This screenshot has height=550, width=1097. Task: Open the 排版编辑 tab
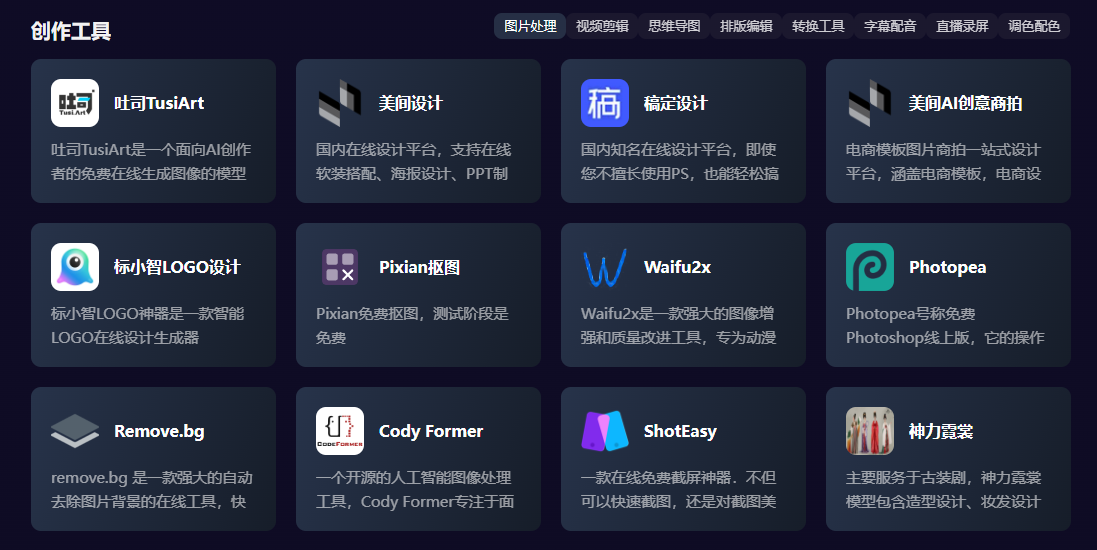tap(746, 26)
